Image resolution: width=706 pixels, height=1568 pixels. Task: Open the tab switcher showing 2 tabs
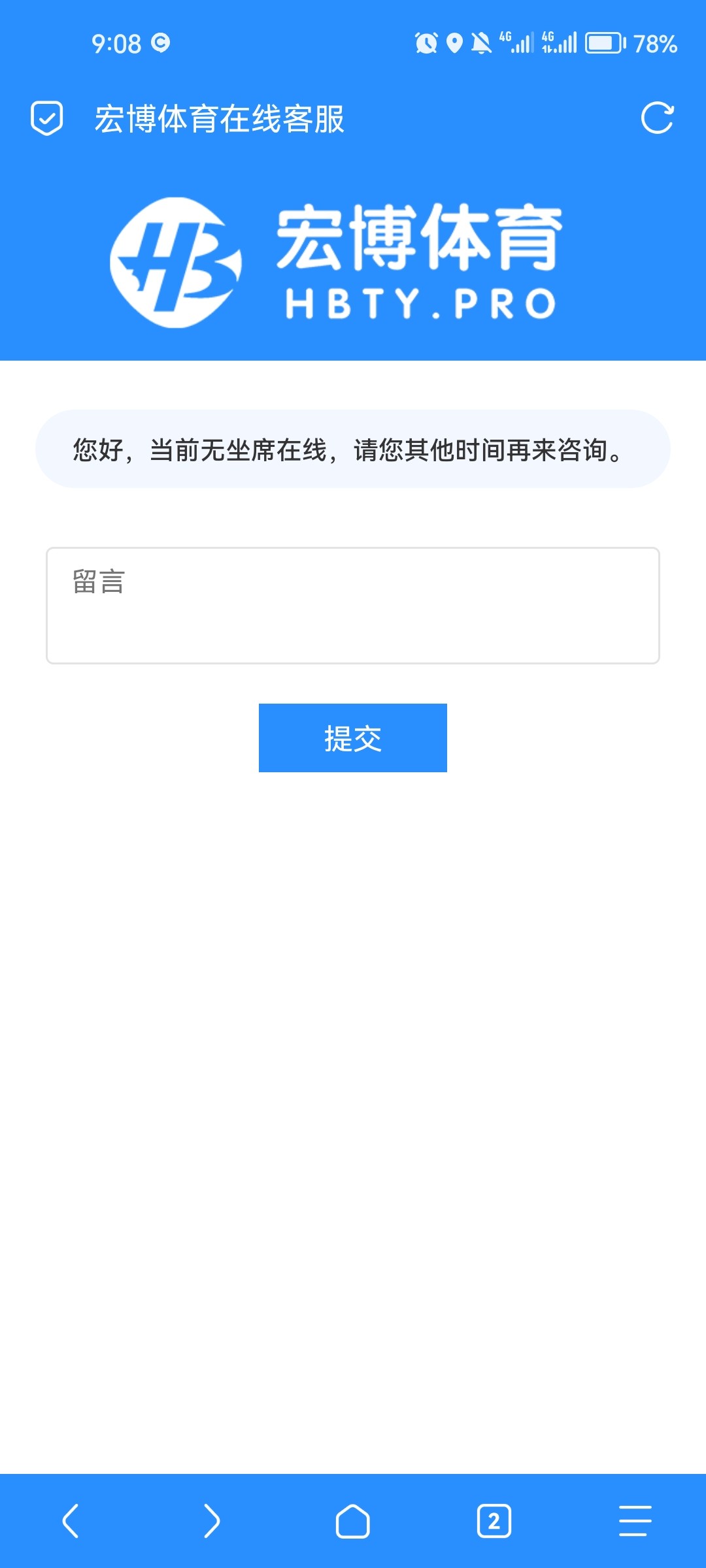pyautogui.click(x=494, y=1520)
